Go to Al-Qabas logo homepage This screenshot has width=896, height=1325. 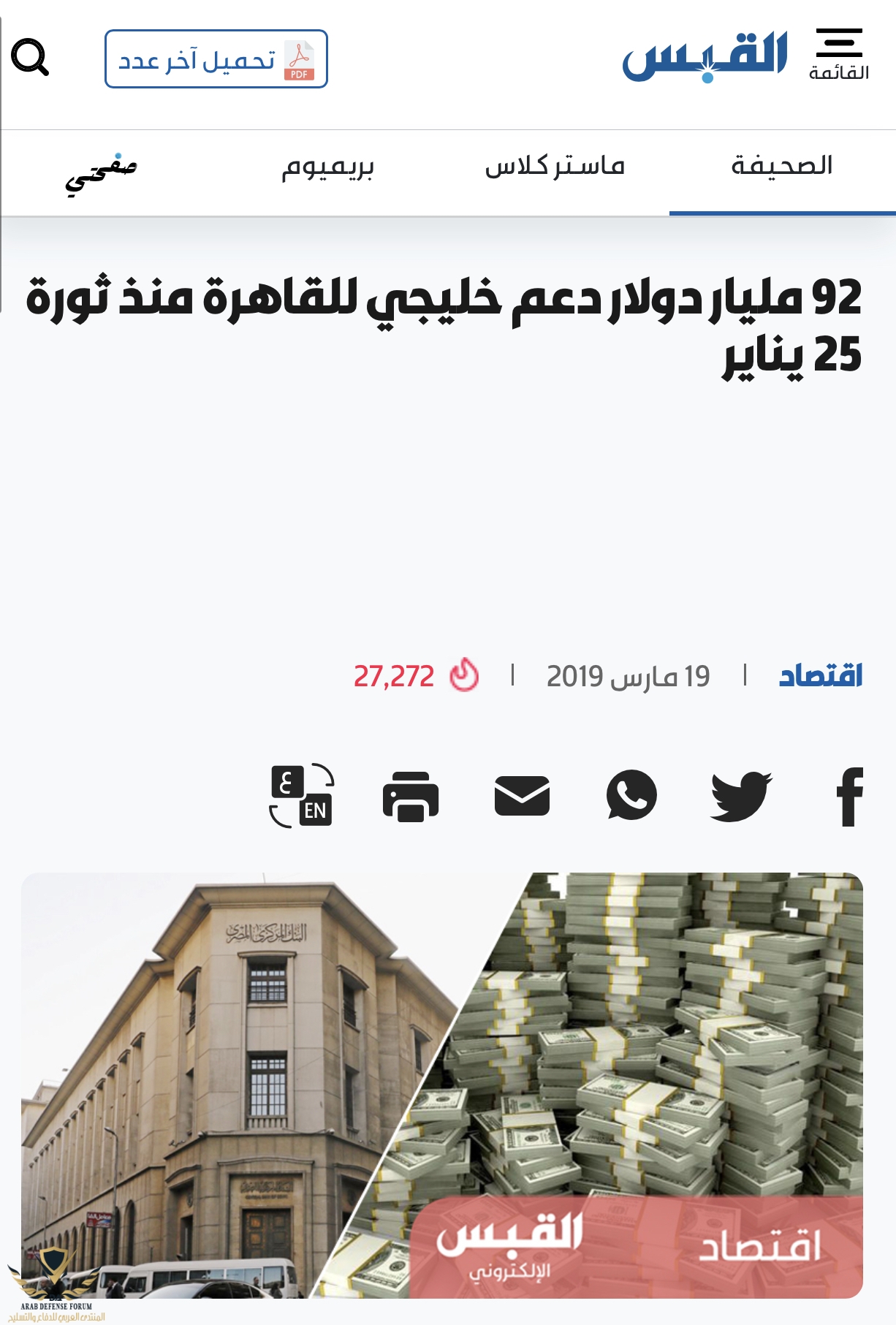pyautogui.click(x=705, y=56)
